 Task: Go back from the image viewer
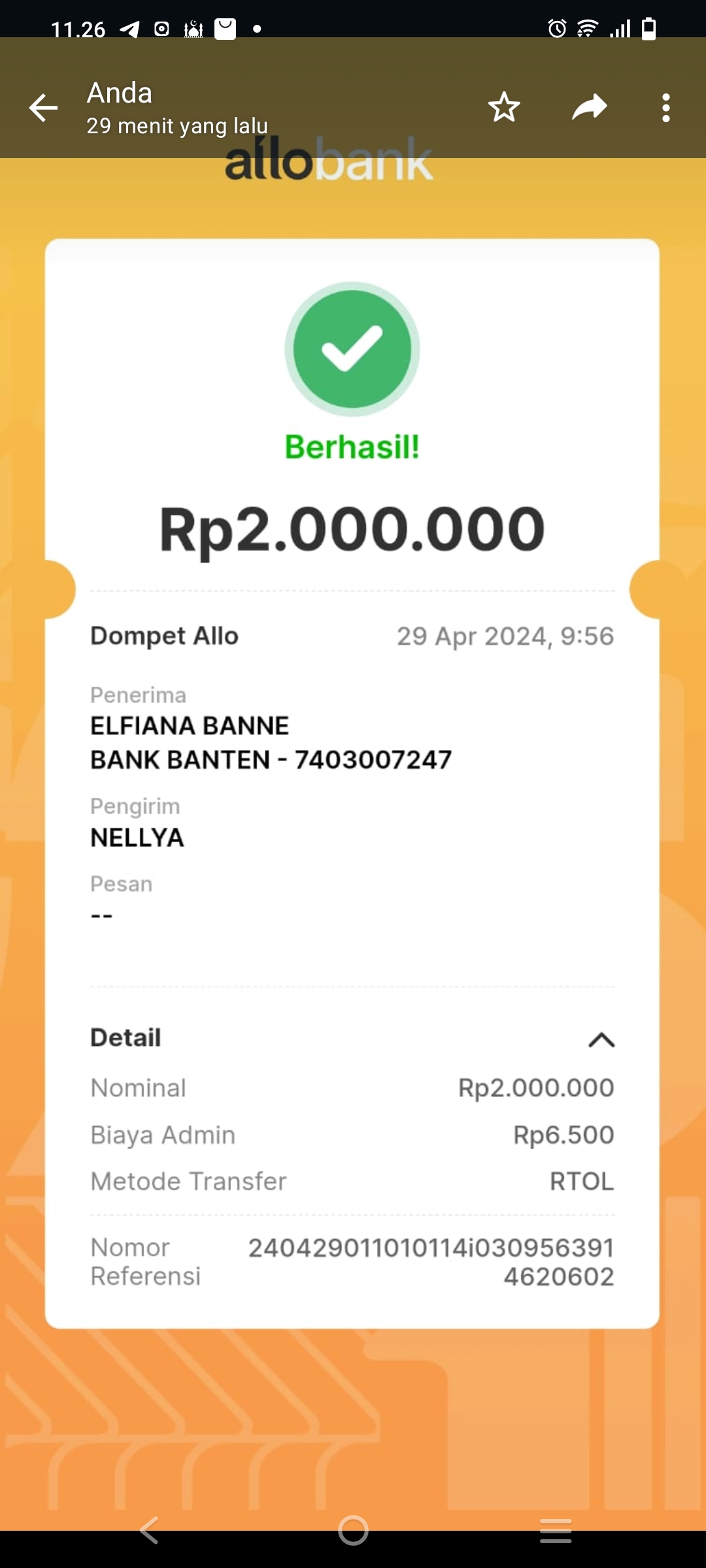[x=43, y=108]
